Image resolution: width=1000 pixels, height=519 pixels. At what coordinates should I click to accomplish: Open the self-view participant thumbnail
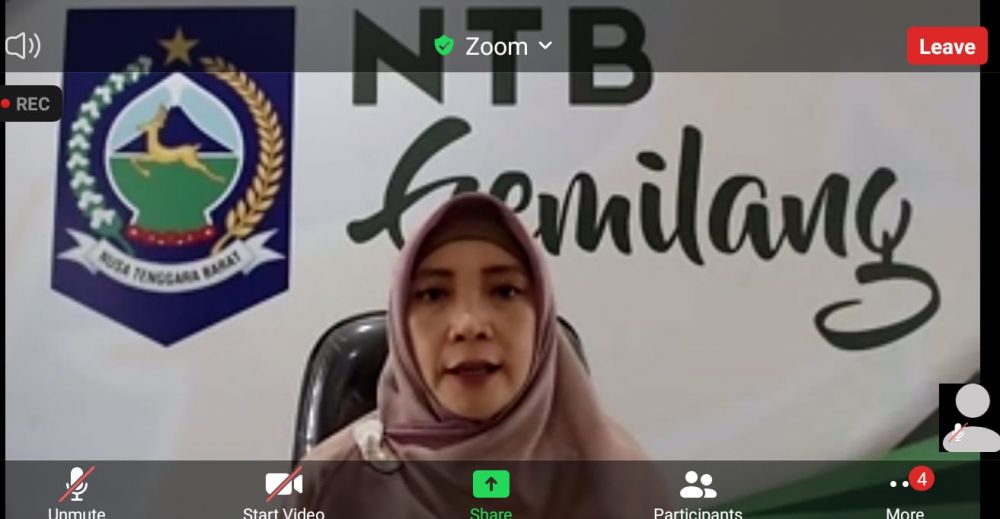click(x=969, y=417)
